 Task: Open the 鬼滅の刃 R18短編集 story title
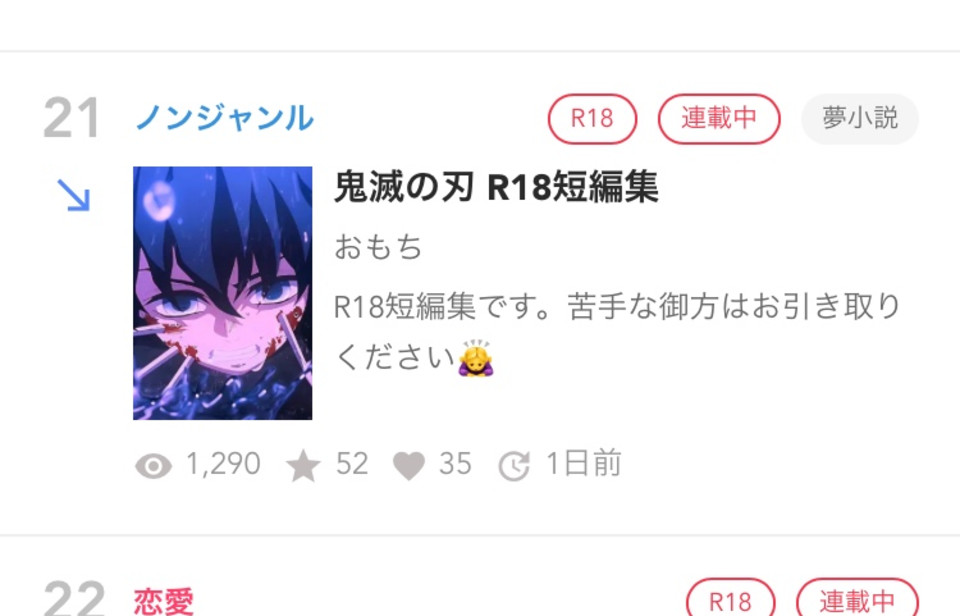tap(496, 187)
